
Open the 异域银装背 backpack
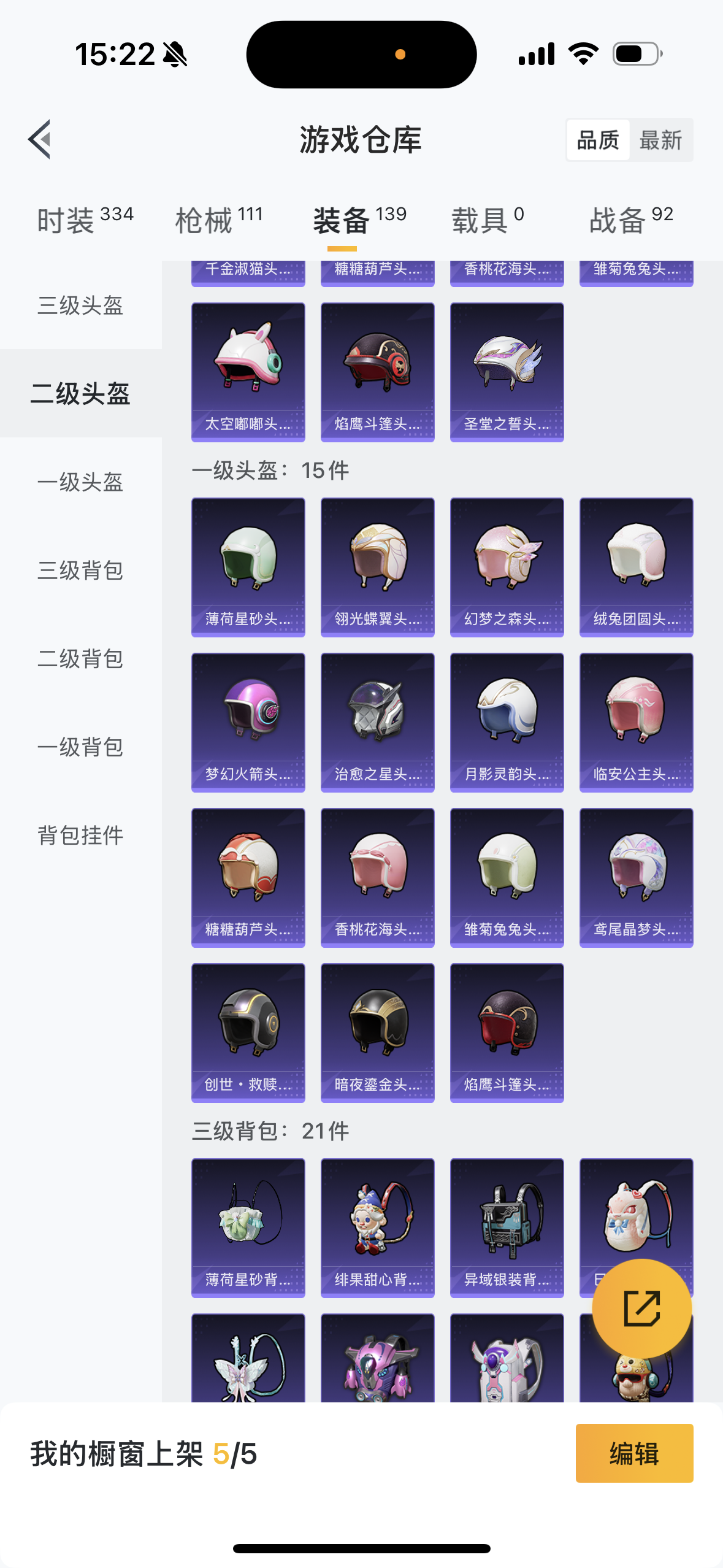[507, 1228]
